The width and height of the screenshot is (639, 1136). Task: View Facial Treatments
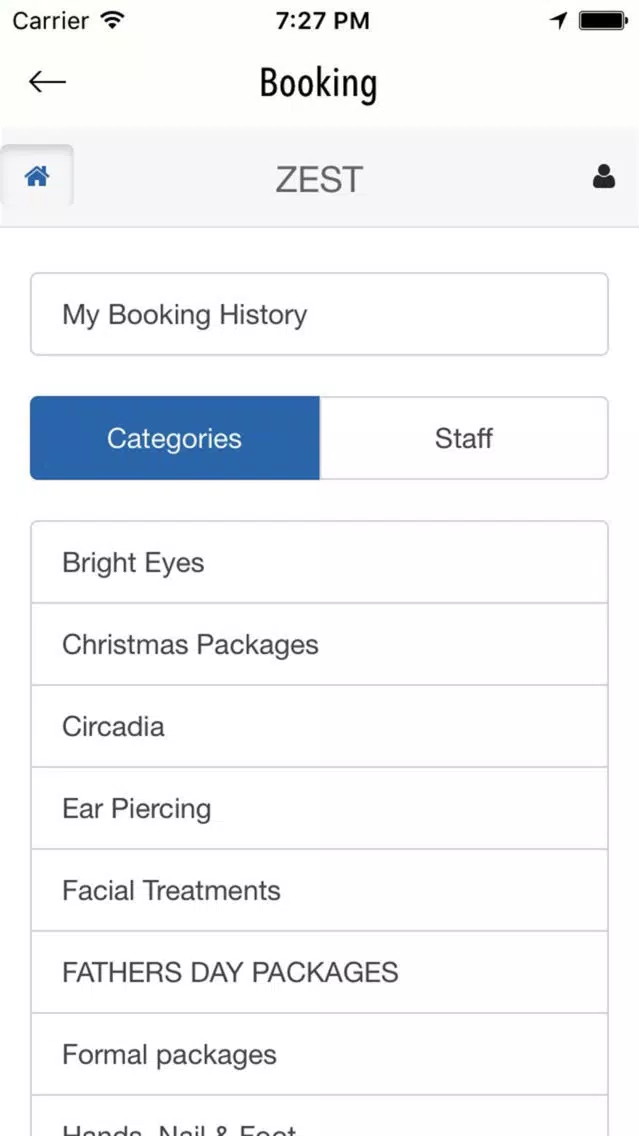click(319, 890)
